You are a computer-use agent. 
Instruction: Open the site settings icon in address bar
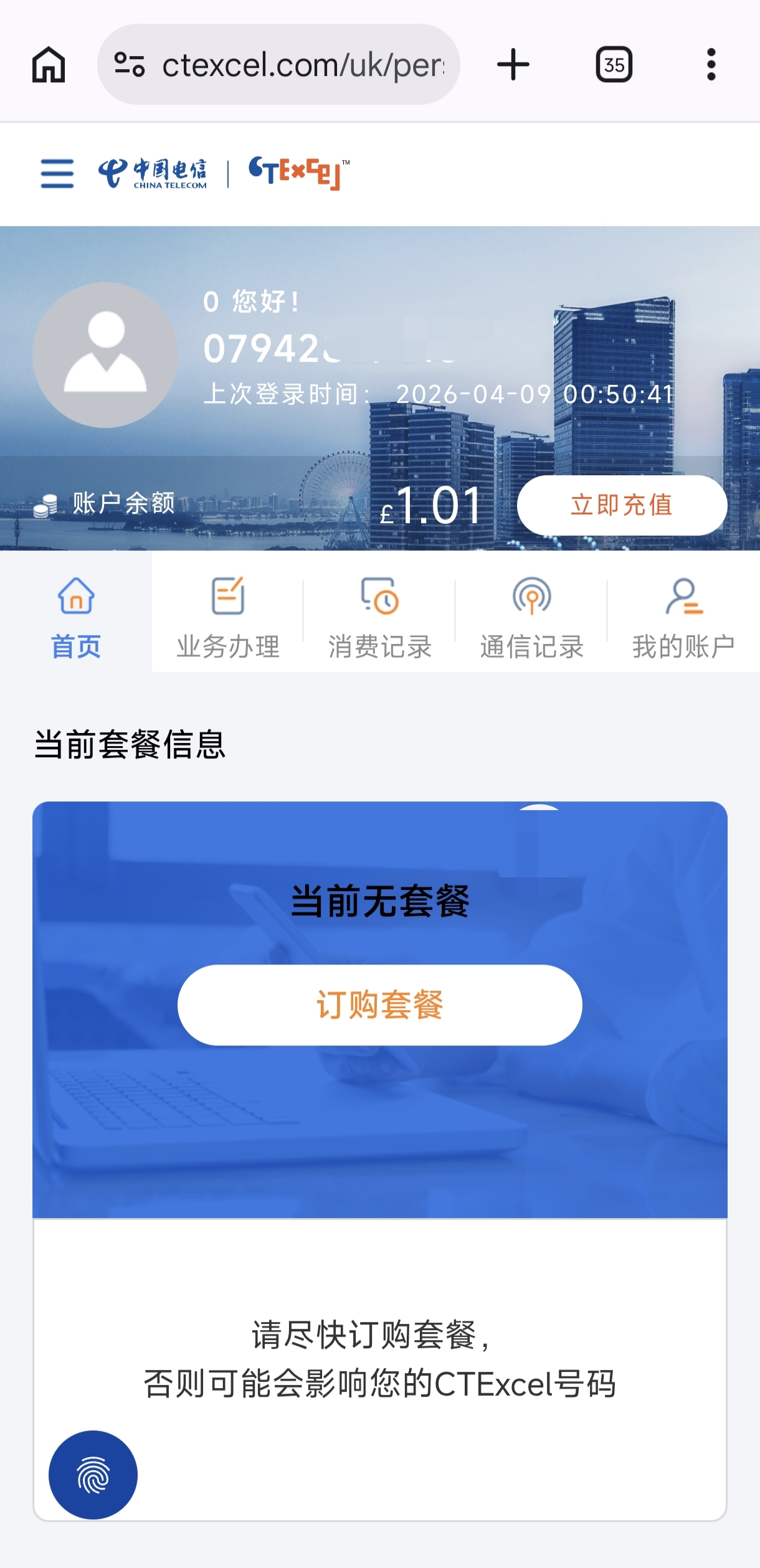pos(130,65)
